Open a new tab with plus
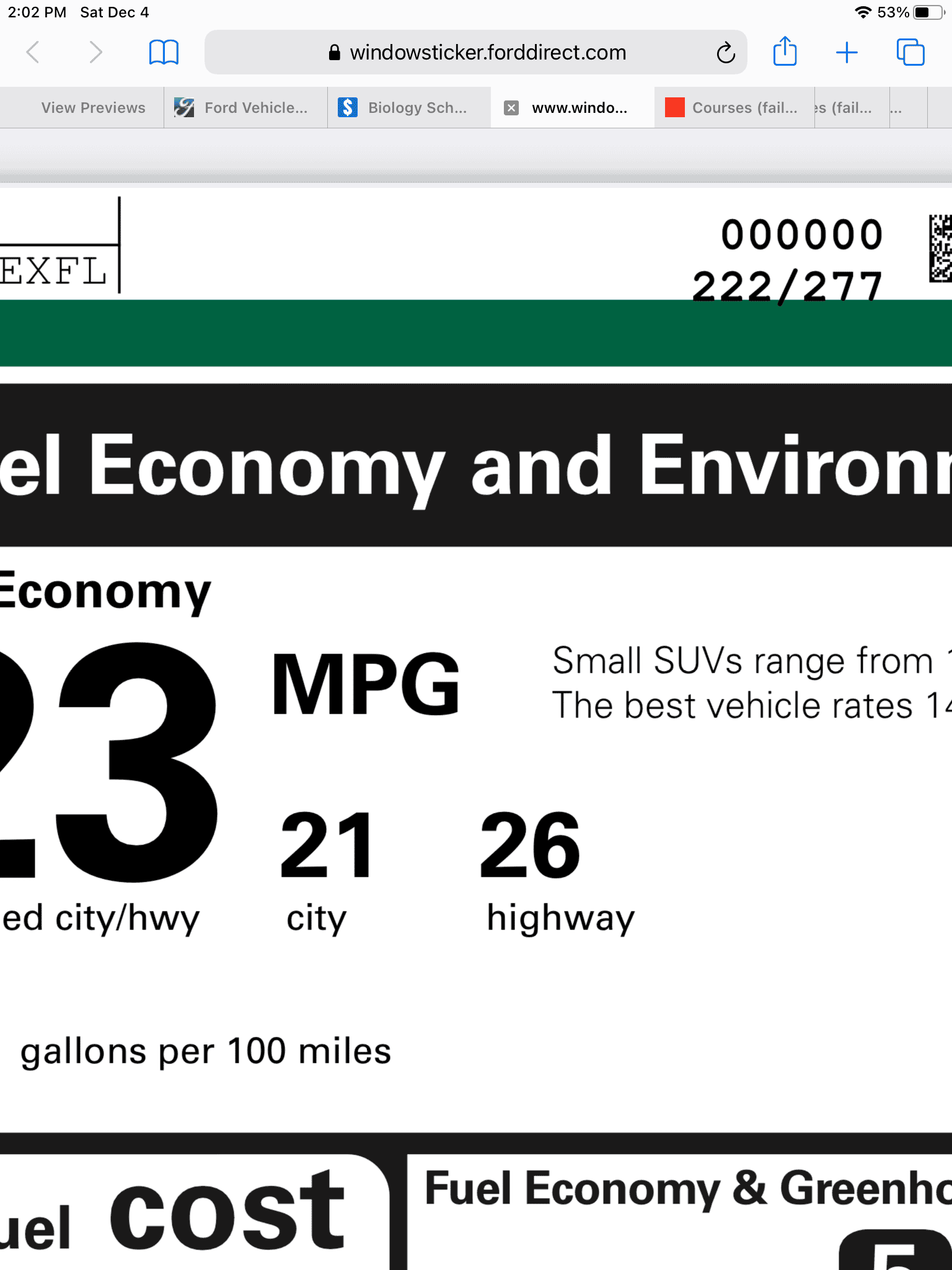952x1270 pixels. tap(847, 52)
